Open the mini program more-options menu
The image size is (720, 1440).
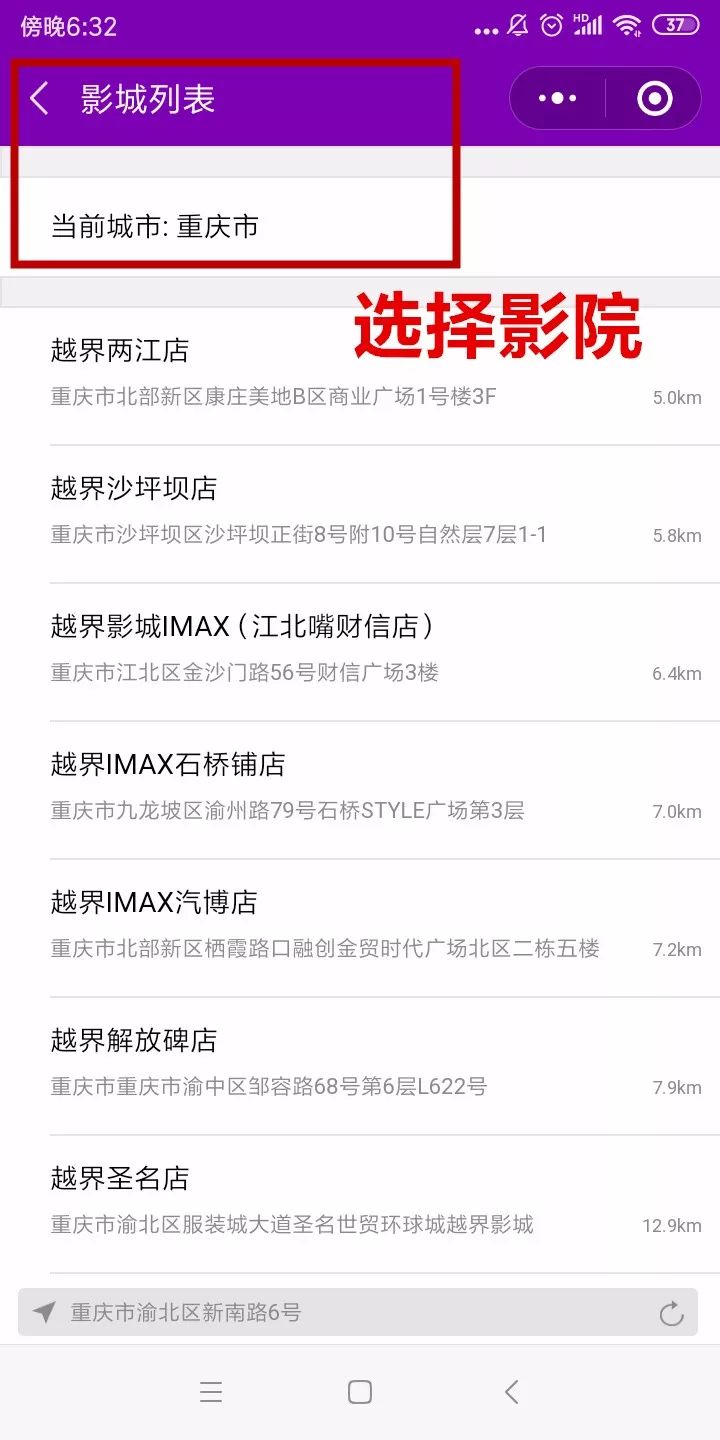[x=558, y=99]
